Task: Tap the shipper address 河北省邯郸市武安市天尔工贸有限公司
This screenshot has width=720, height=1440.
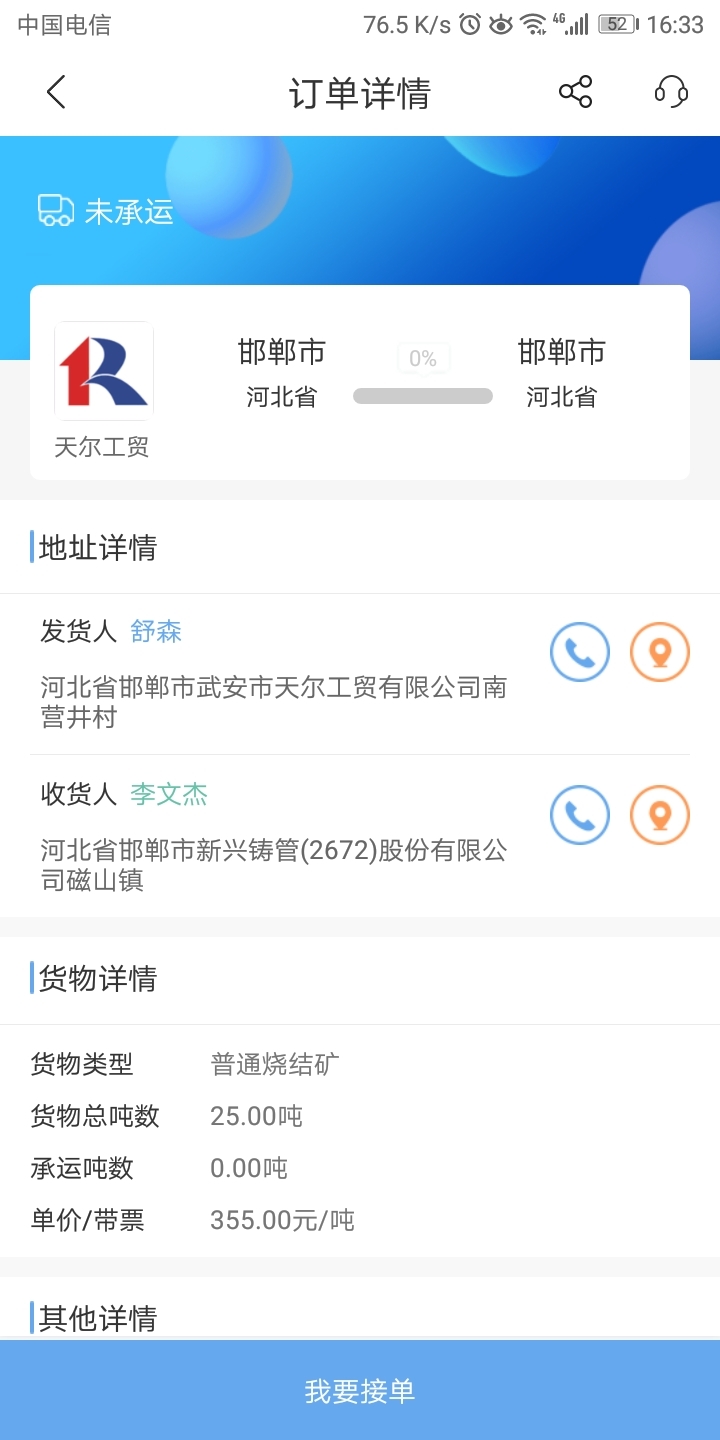Action: tap(270, 700)
